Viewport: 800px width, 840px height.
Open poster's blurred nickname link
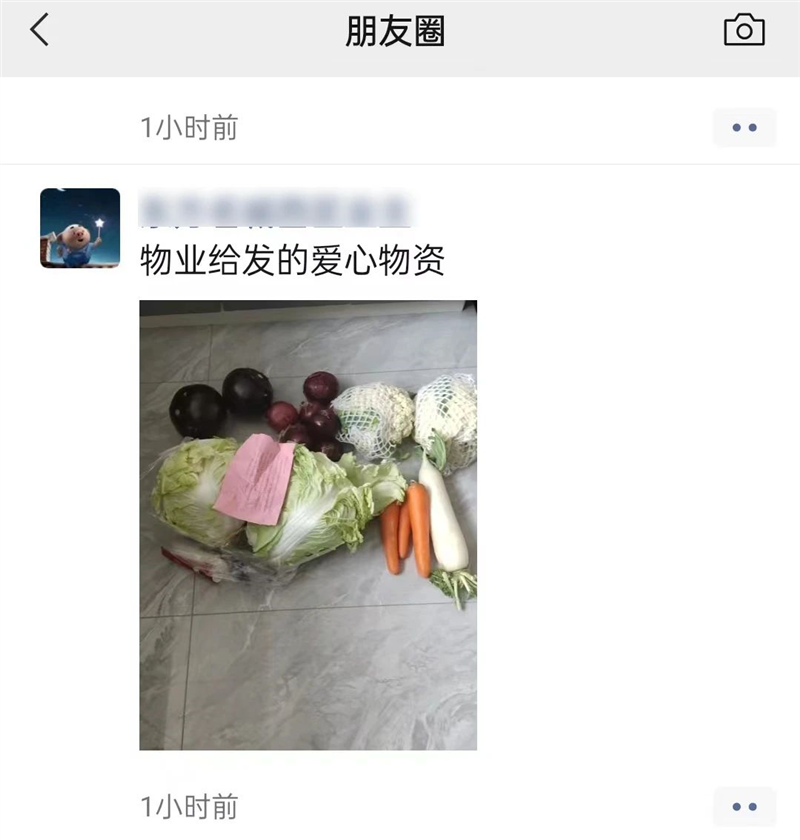click(275, 209)
